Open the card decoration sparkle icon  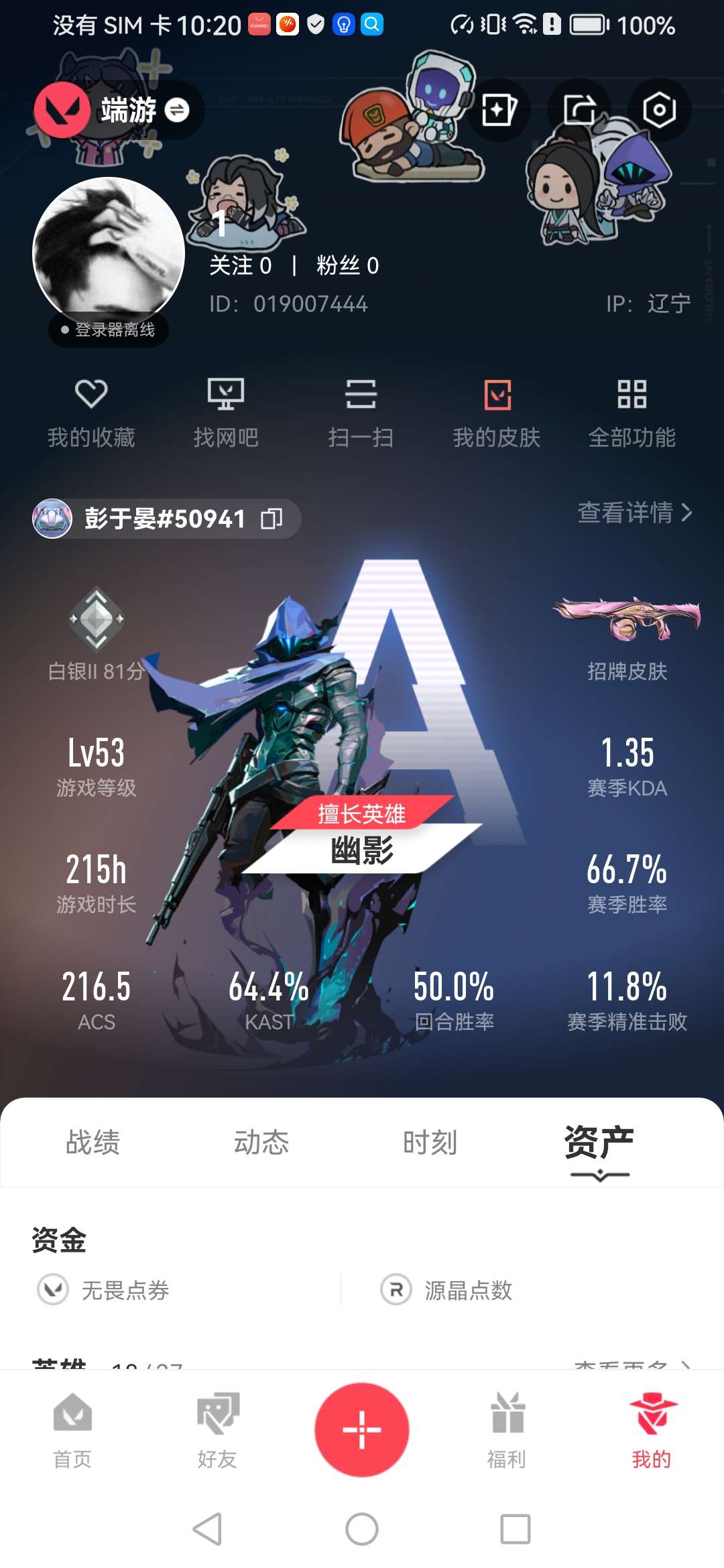coord(499,110)
